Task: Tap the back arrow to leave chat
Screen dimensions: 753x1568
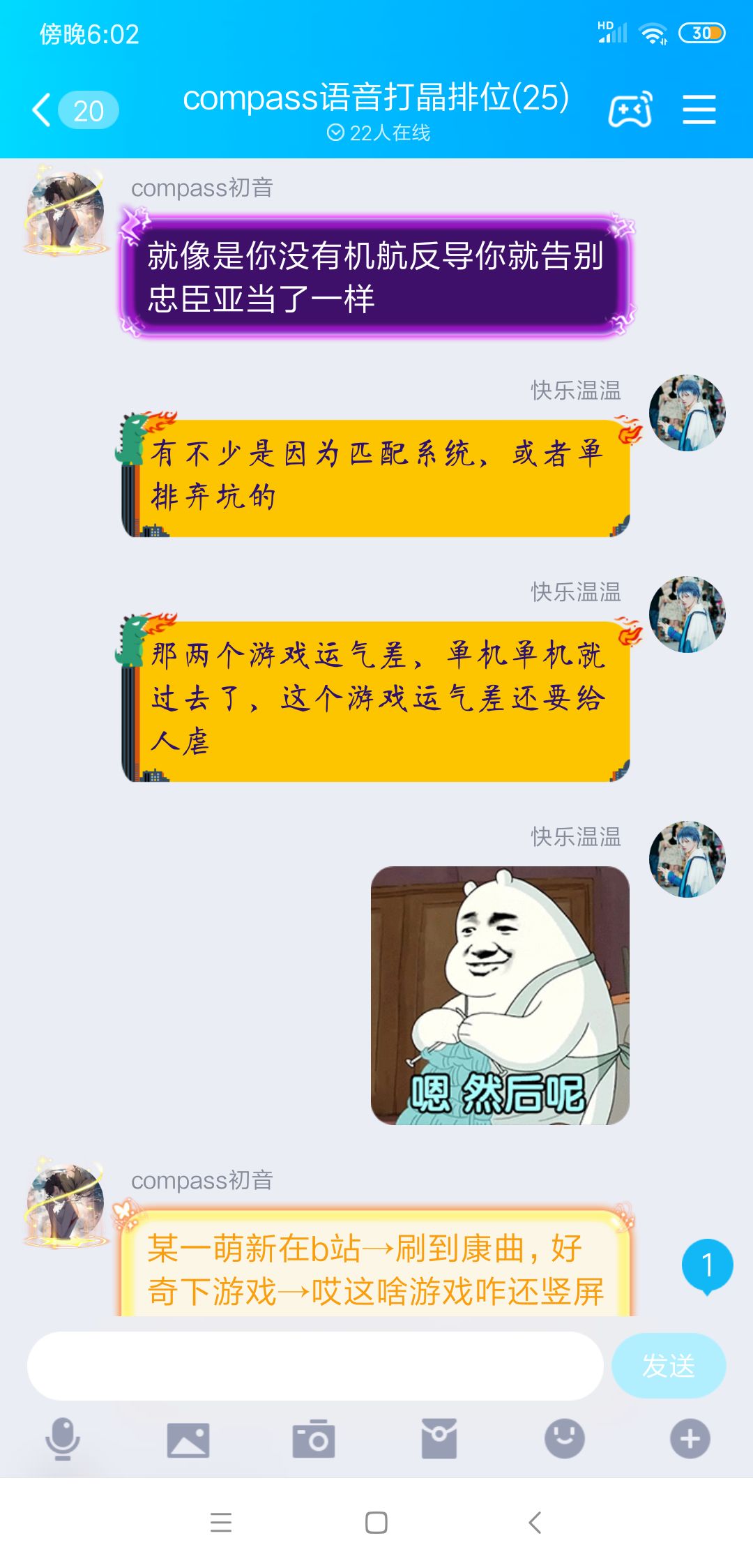Action: click(42, 108)
